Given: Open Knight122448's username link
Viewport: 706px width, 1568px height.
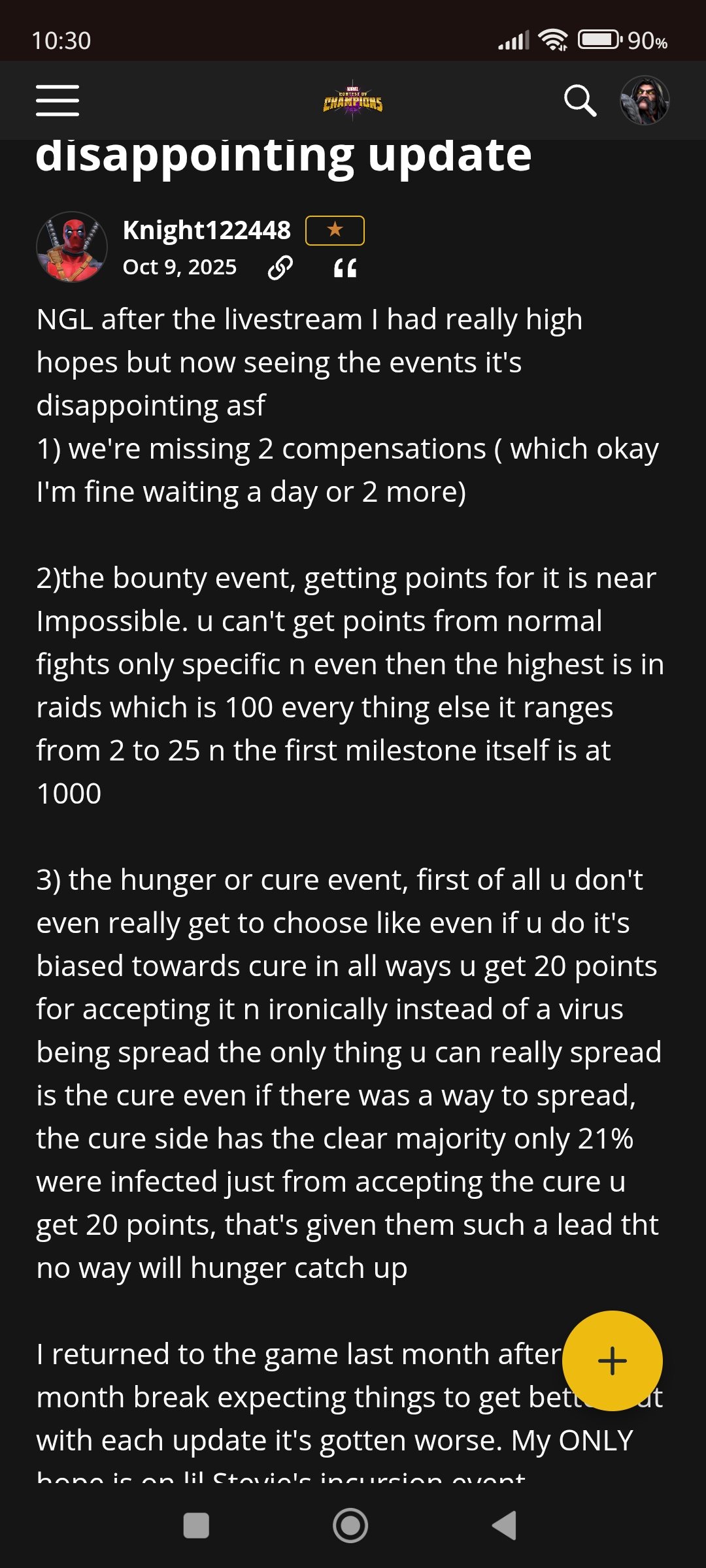Looking at the screenshot, I should 207,230.
